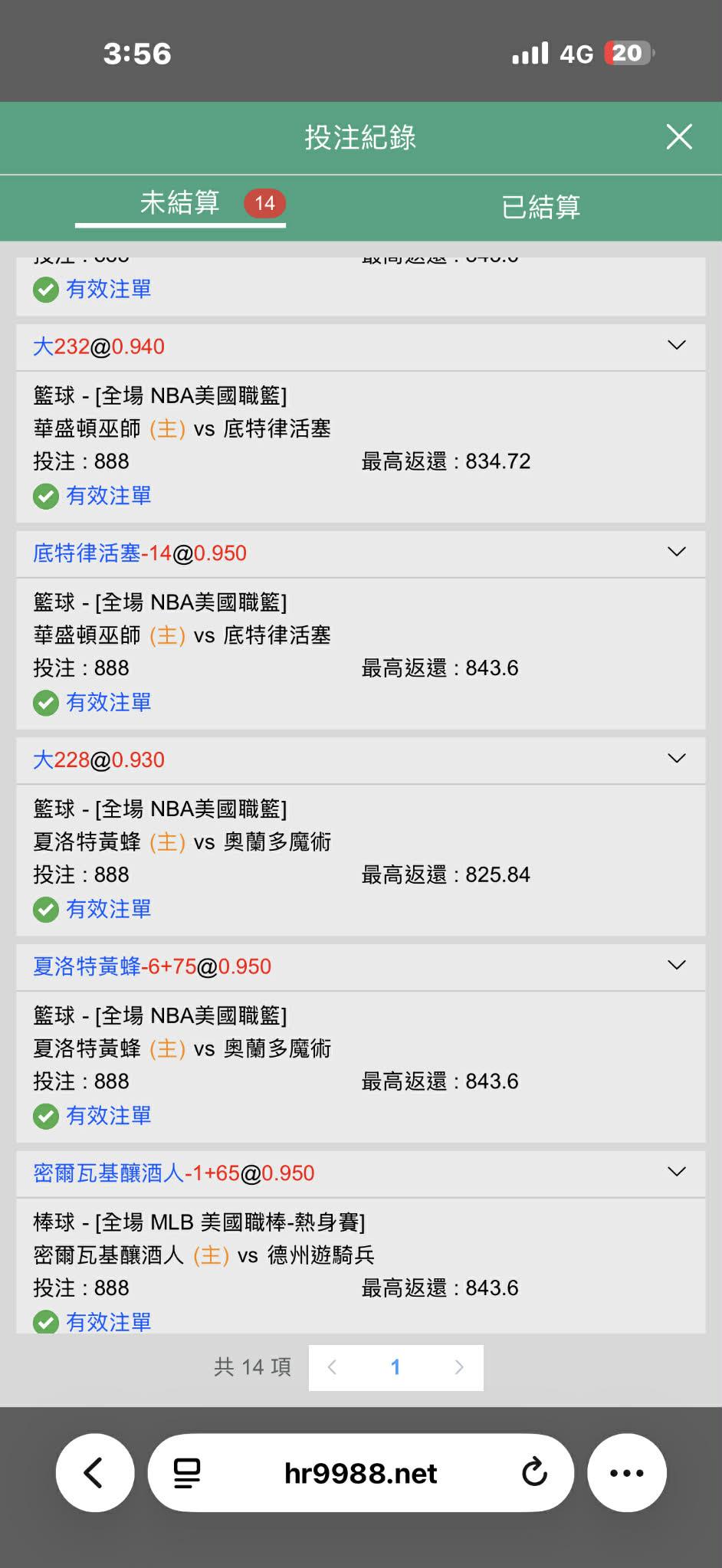Expand the 大228@0.930 bet details
Image resolution: width=722 pixels, height=1568 pixels.
(676, 759)
